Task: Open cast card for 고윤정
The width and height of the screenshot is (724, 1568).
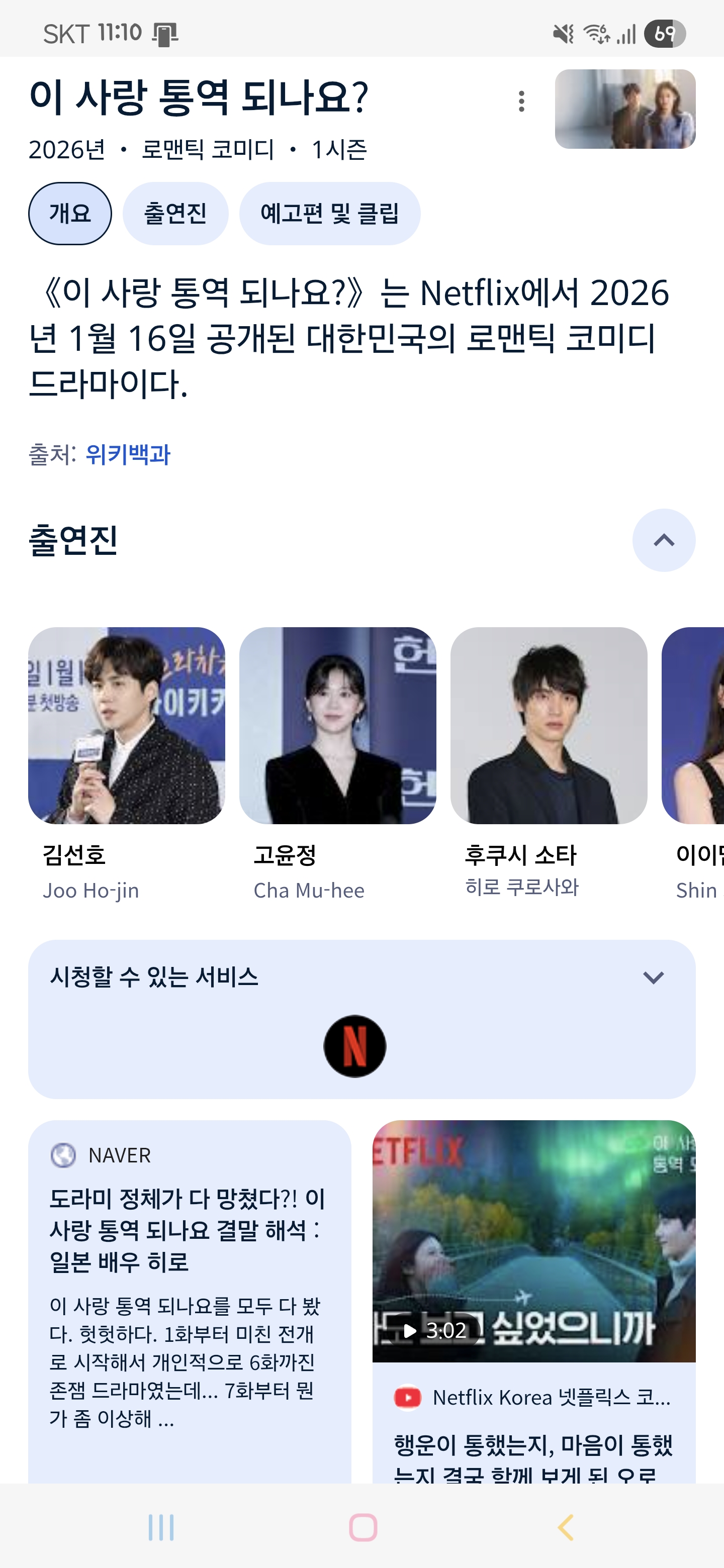Action: 337,726
